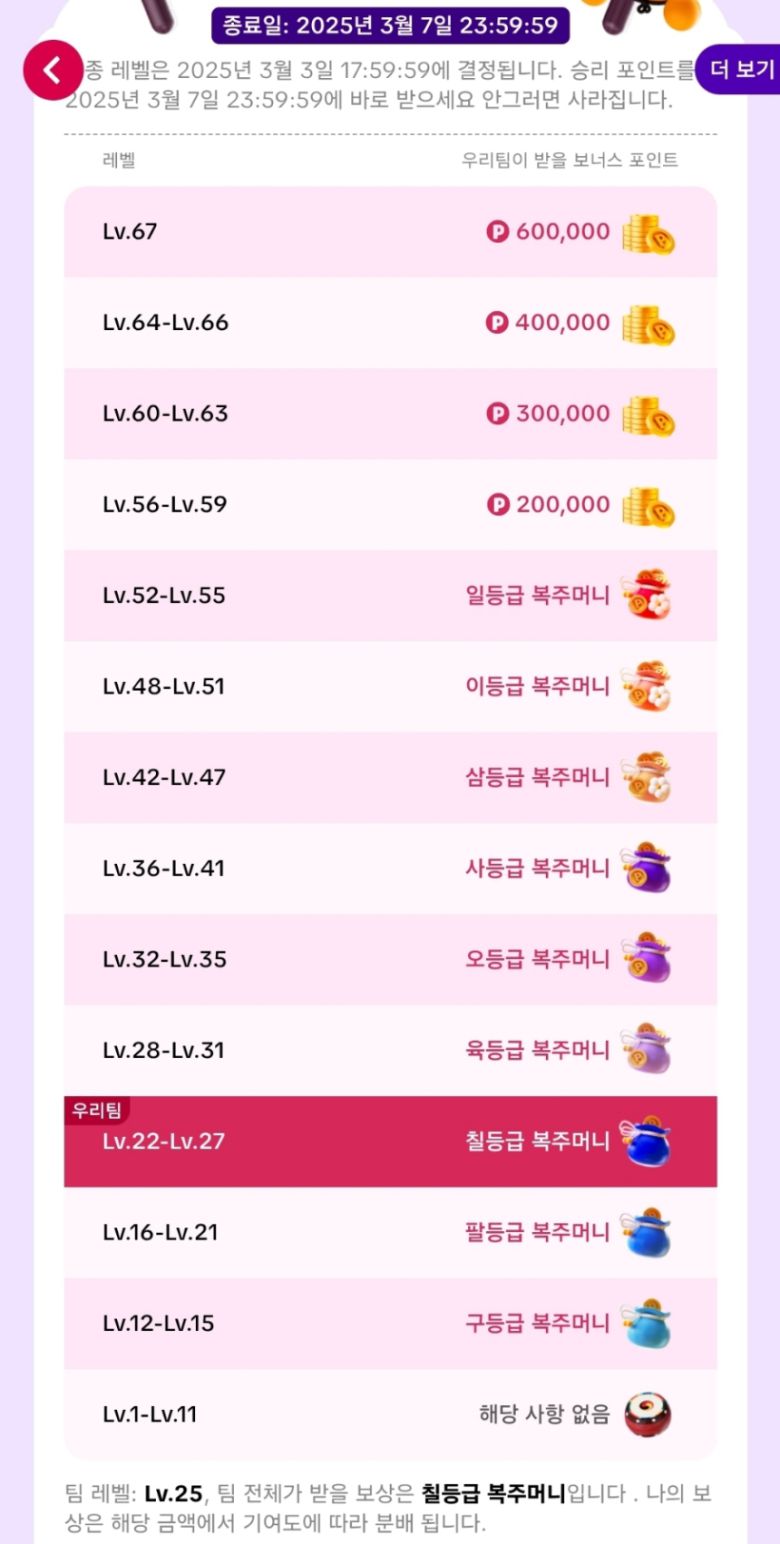Click the 구등급 복주머니 light-blue pouch icon

tap(648, 1324)
